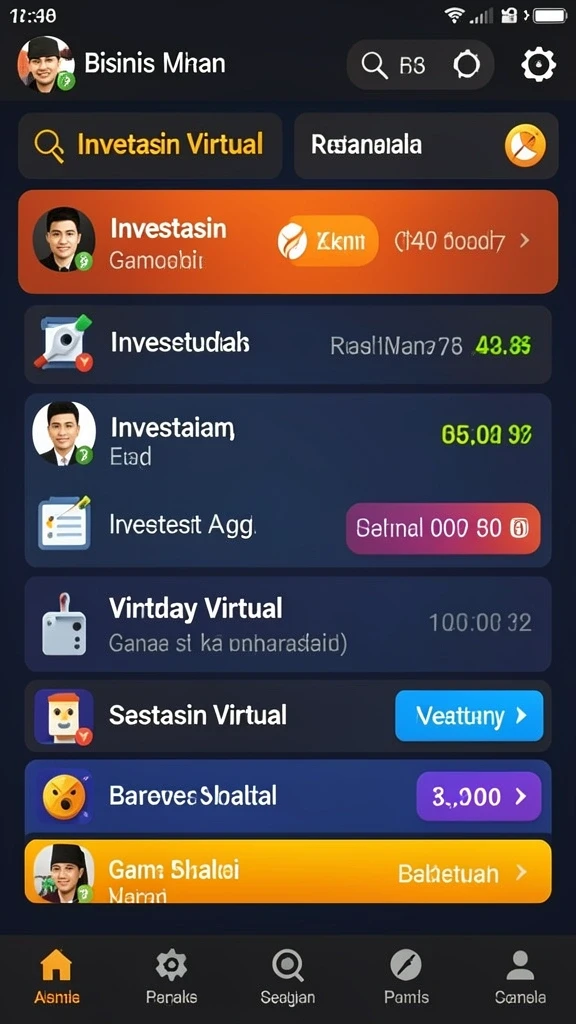The image size is (576, 1024).
Task: Open the Invesetudiah row
Action: tap(288, 344)
